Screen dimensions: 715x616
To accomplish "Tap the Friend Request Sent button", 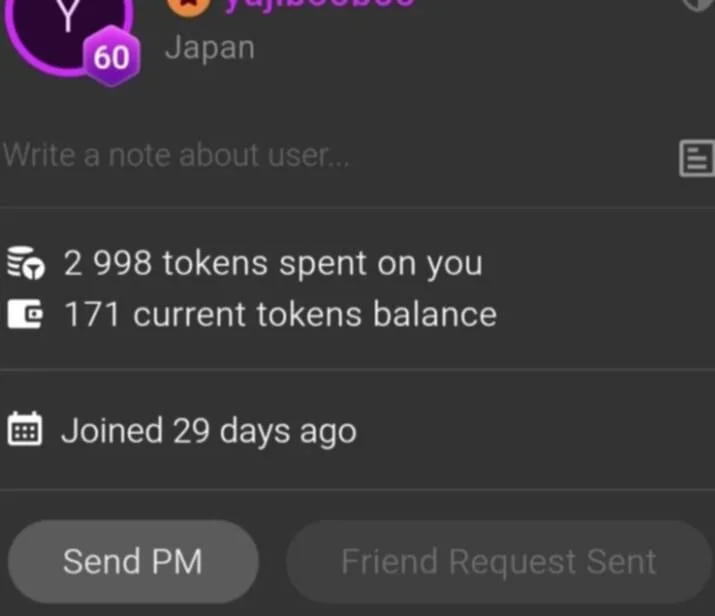I will 498,561.
